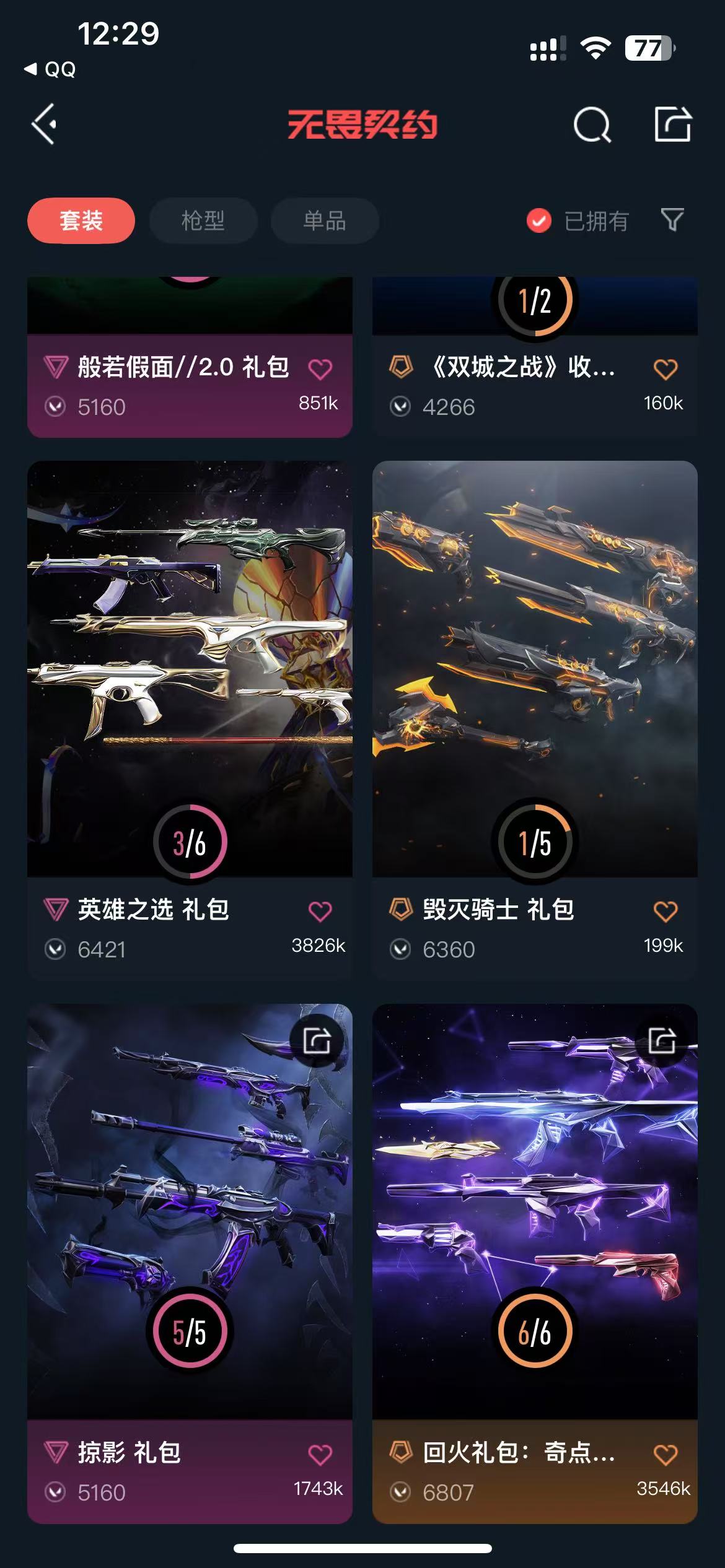Like the 般若假面//2.0 礼包 bundle
This screenshot has height=1568, width=725.
(x=320, y=369)
